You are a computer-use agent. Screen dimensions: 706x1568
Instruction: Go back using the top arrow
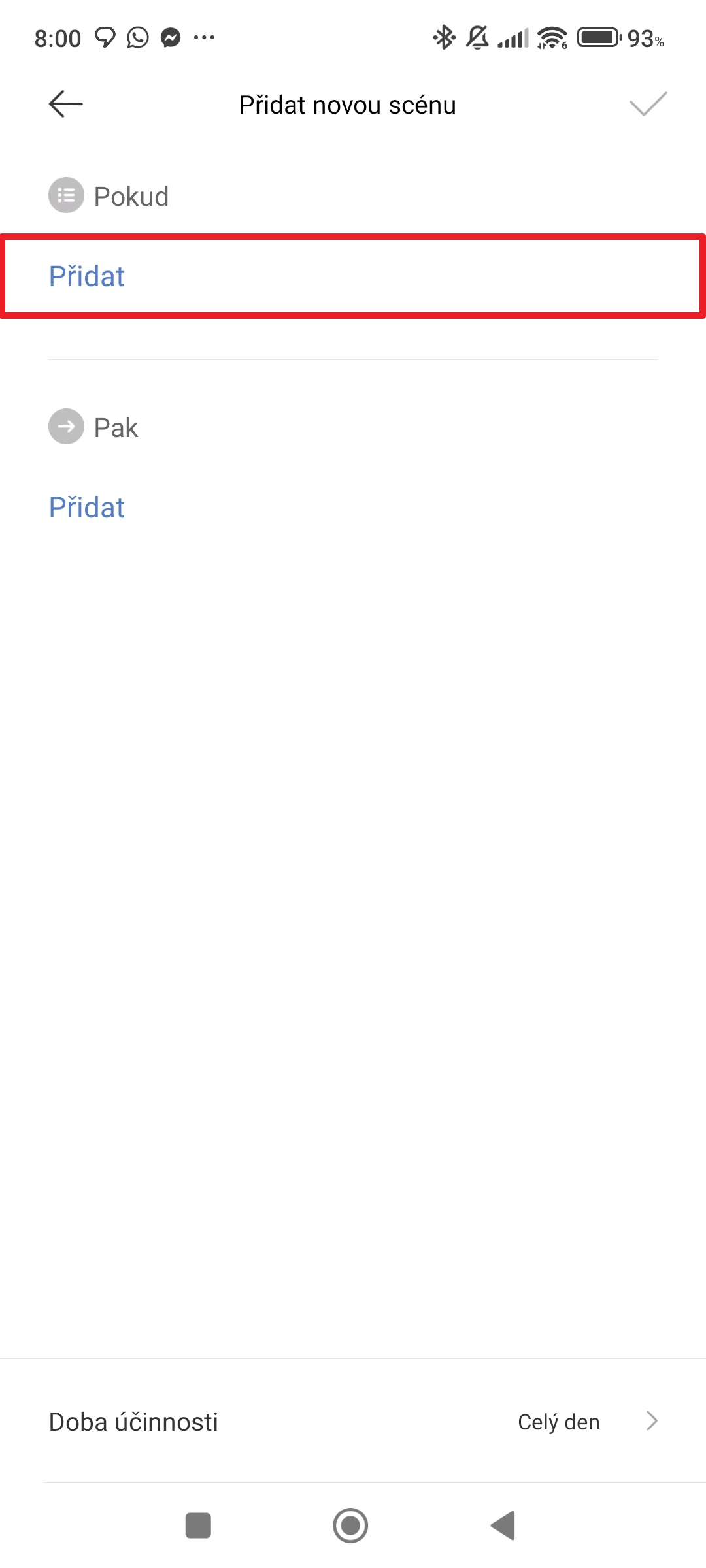pyautogui.click(x=66, y=104)
